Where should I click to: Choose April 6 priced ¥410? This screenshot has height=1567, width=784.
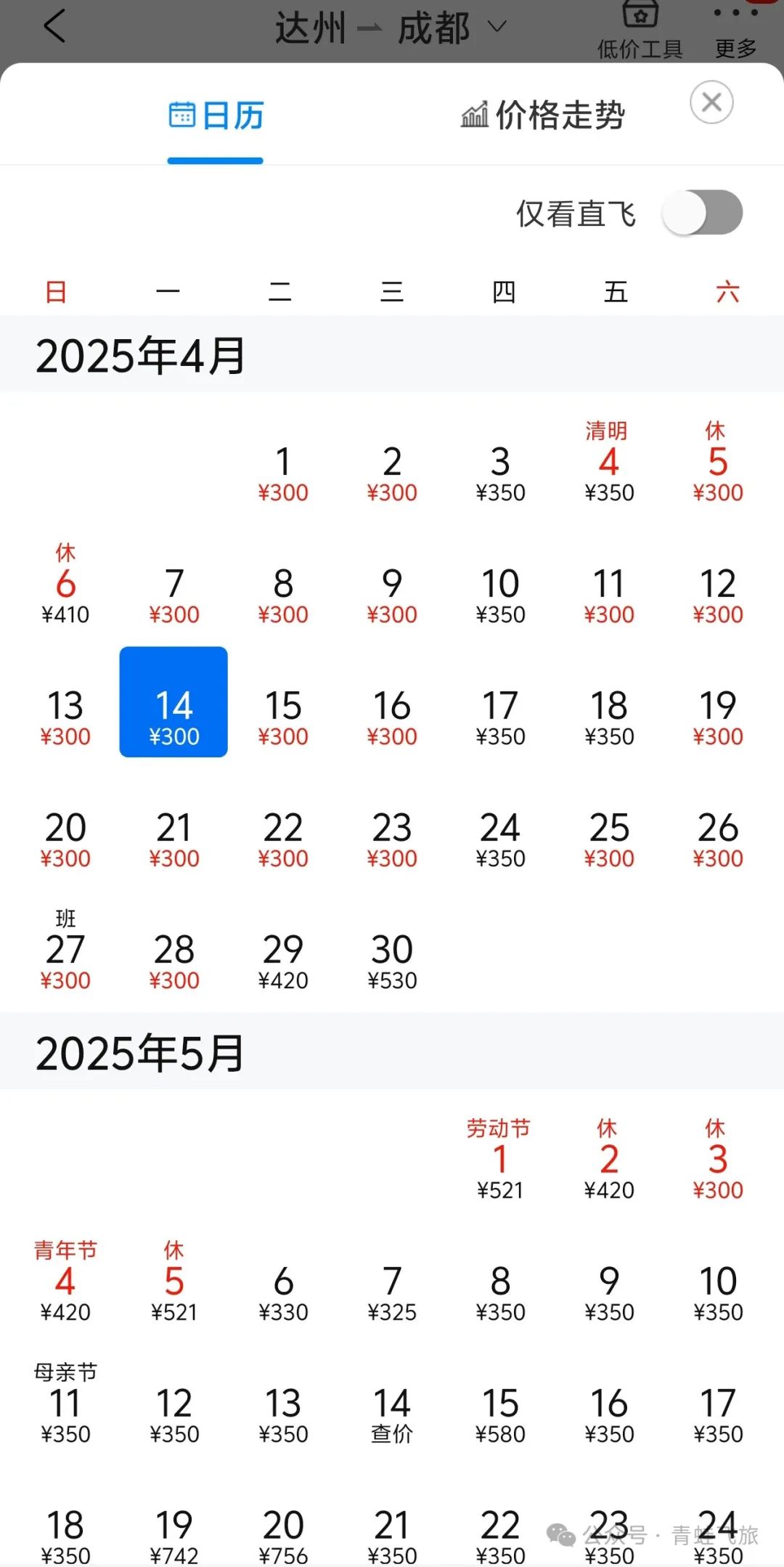click(65, 595)
